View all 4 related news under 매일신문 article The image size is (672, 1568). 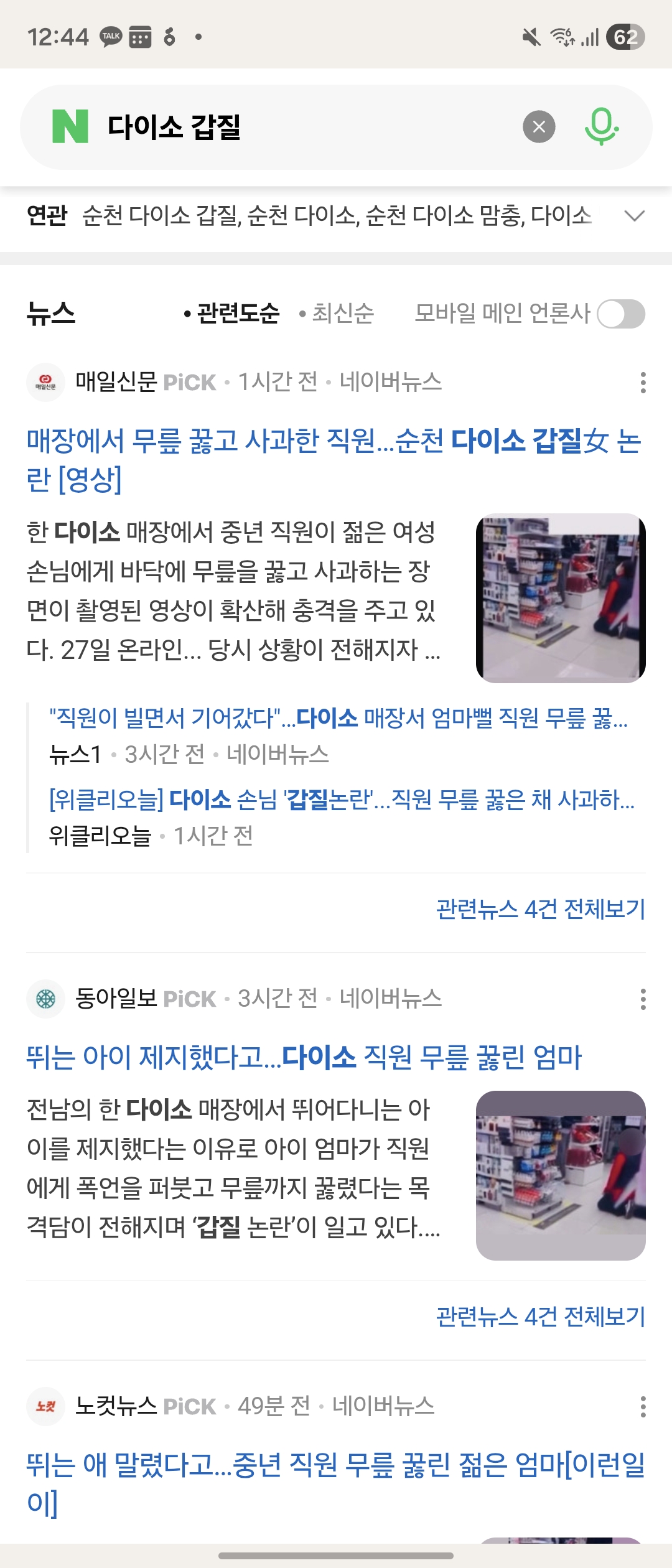540,909
